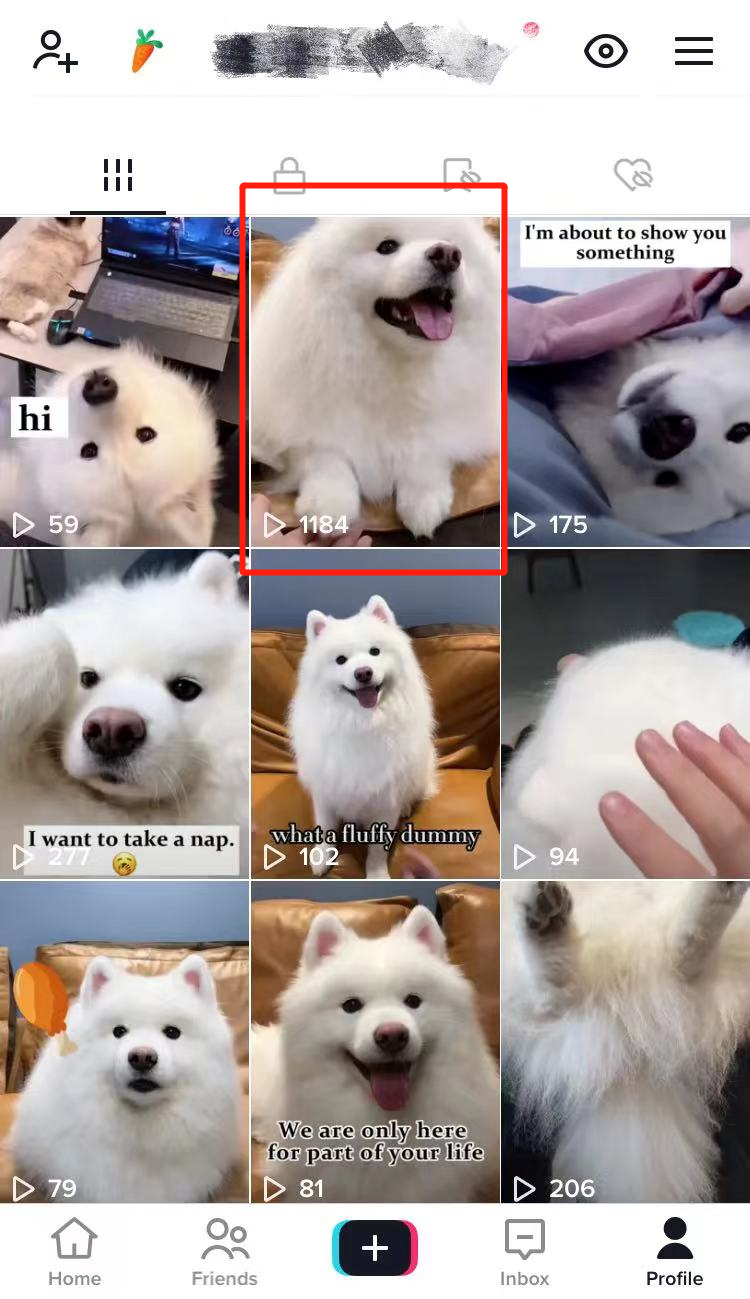Open the "hi" video with 59 views
750x1299 pixels.
click(124, 380)
